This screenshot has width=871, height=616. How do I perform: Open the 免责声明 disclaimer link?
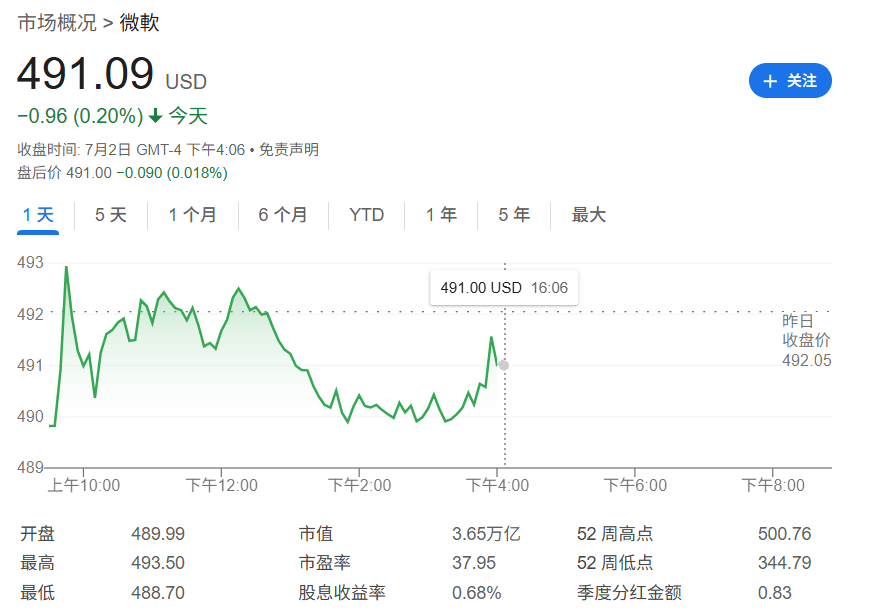288,150
